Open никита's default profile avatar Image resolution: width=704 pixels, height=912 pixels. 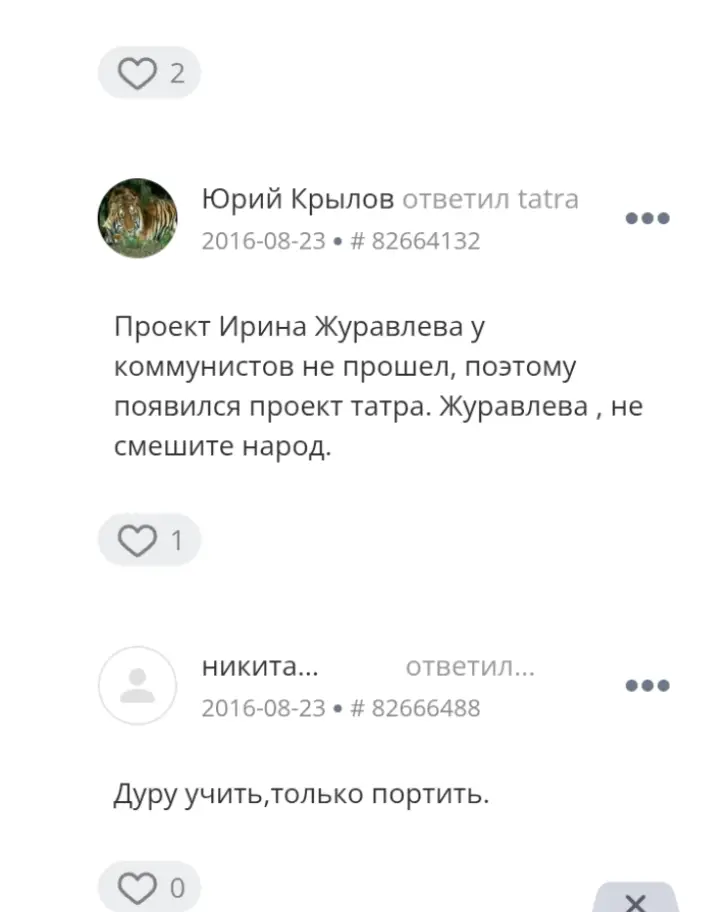coord(137,685)
